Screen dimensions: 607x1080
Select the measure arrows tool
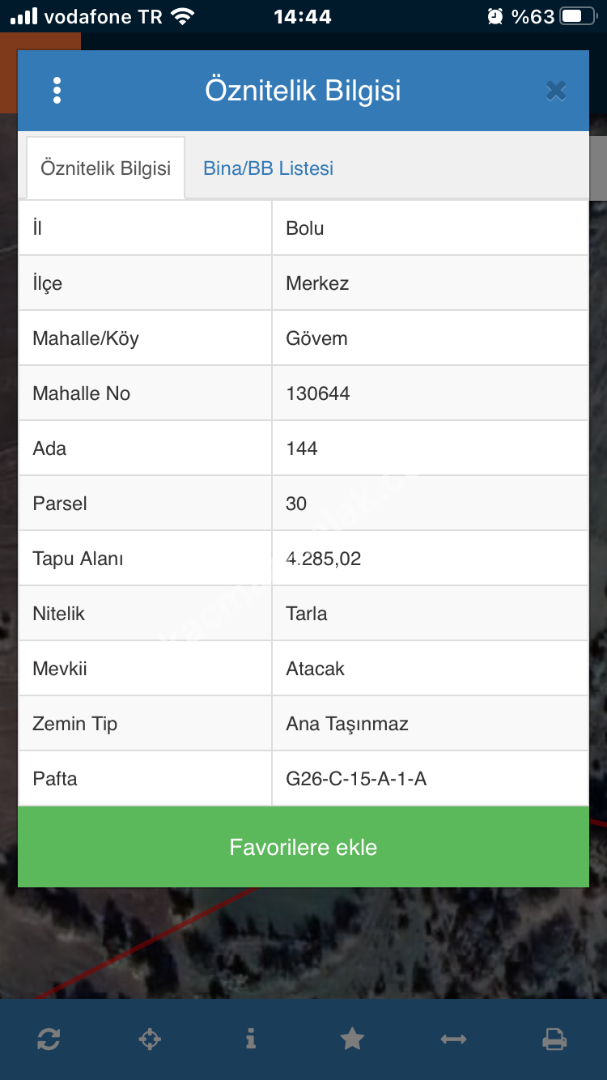[x=453, y=1039]
